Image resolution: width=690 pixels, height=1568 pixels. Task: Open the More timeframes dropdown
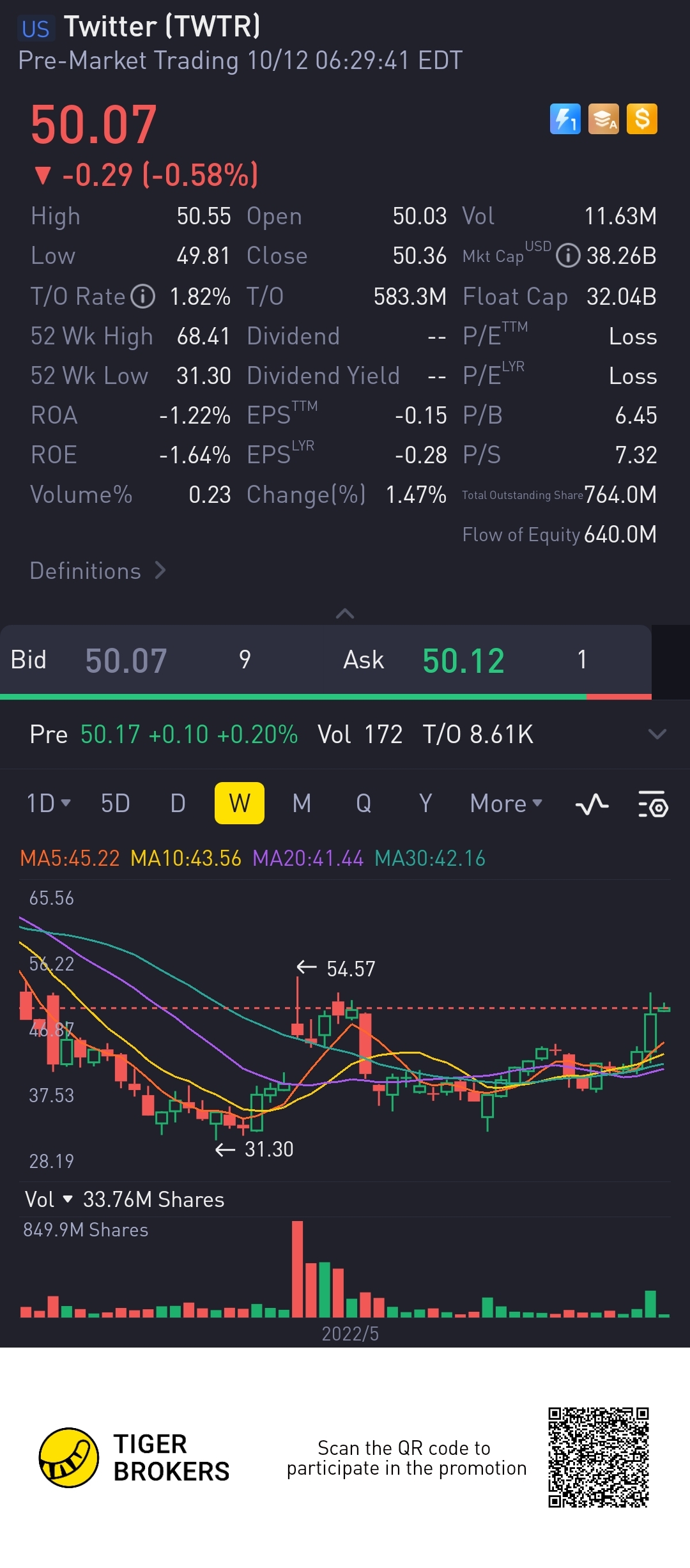coord(506,803)
